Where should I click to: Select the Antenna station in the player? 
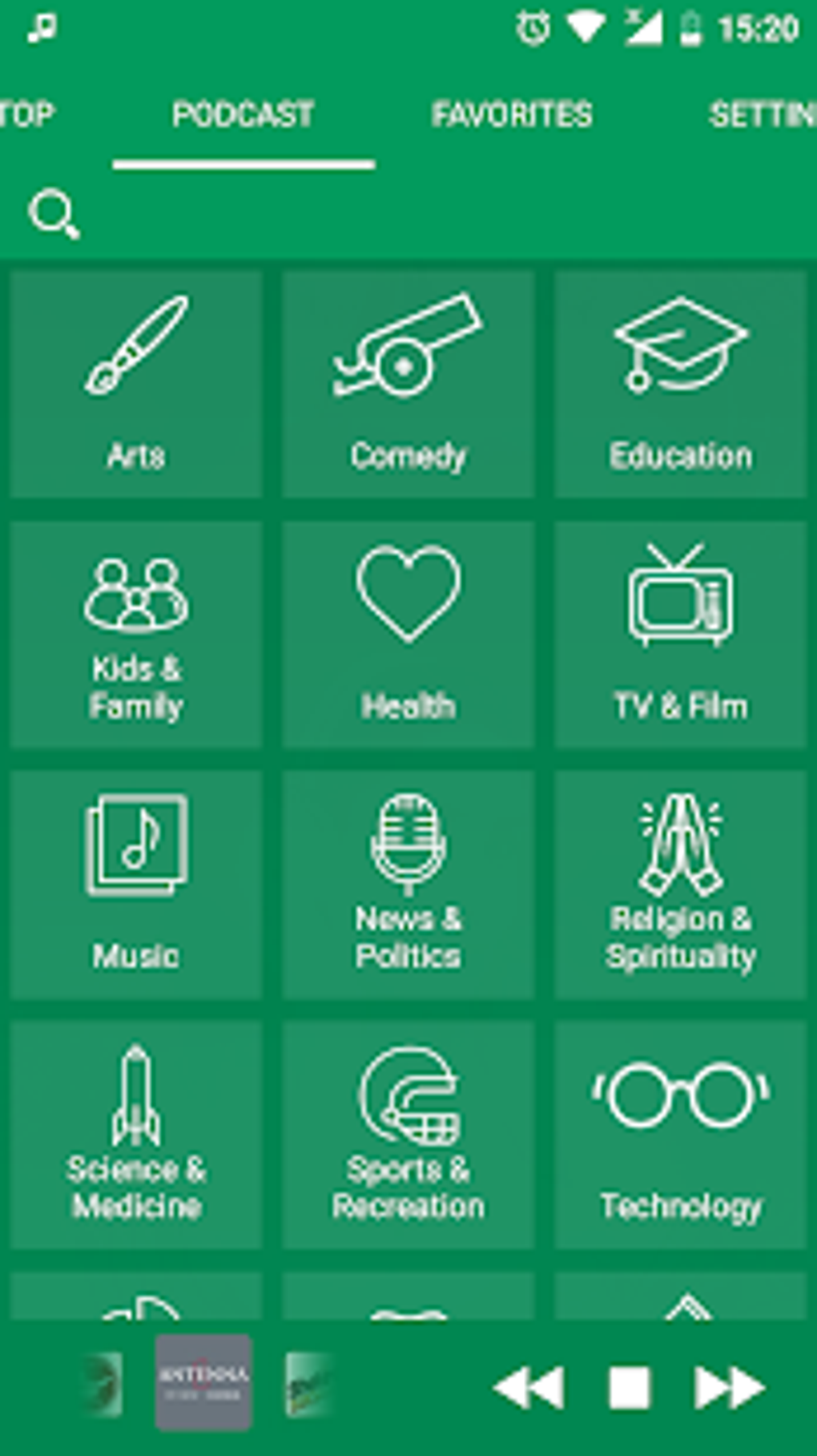203,1383
